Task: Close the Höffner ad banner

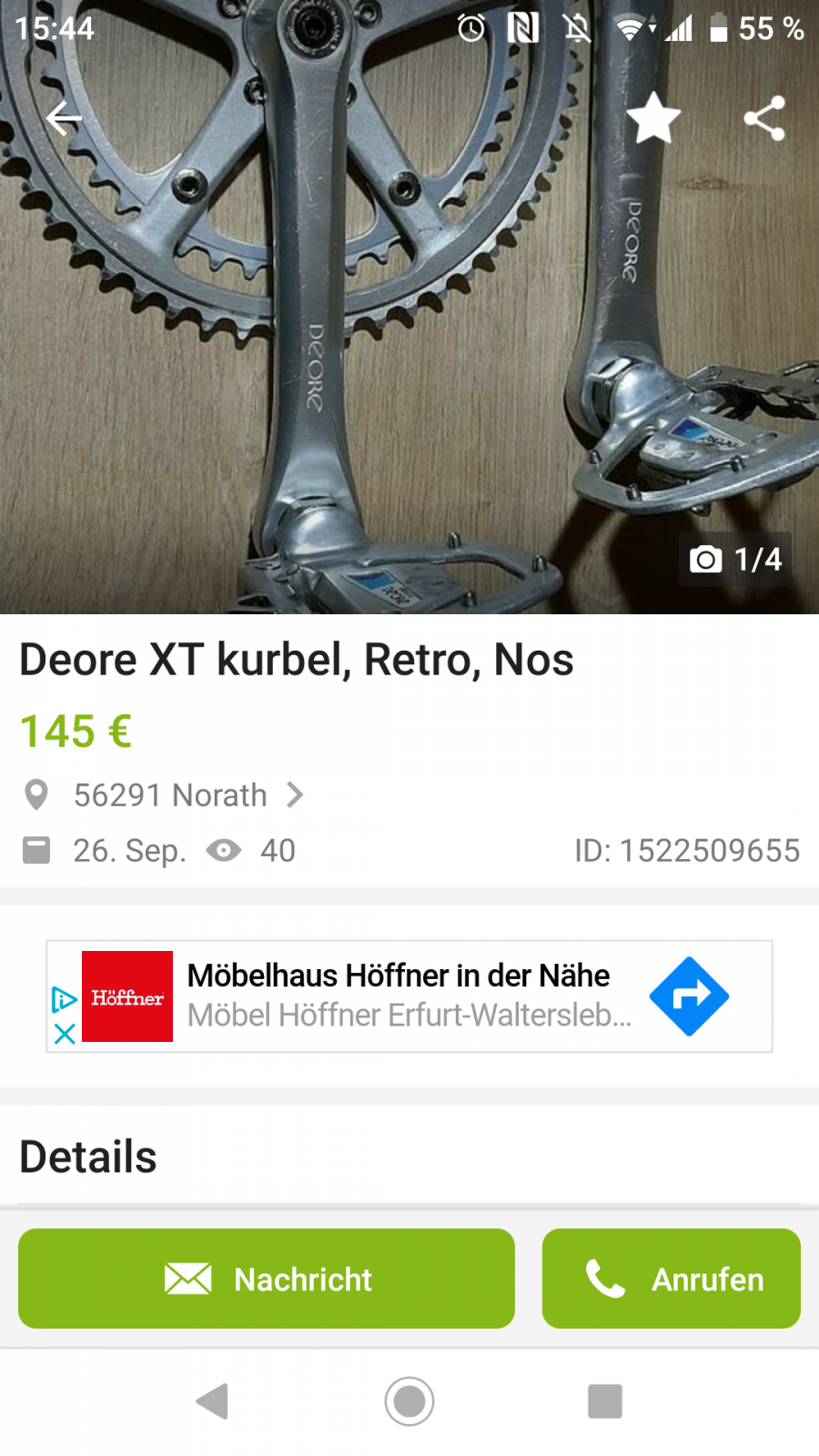Action: [64, 1035]
